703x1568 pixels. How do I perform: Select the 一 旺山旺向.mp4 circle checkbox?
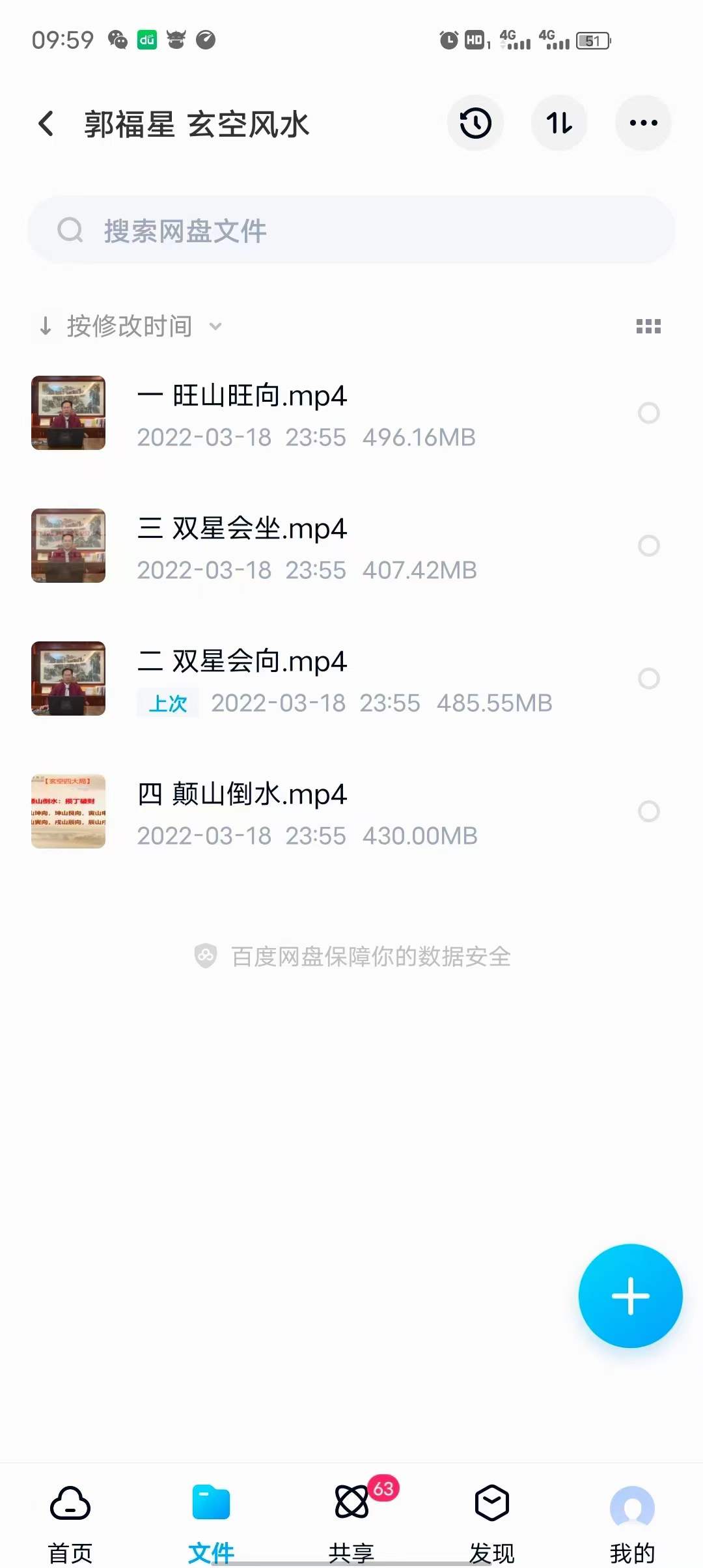[649, 413]
